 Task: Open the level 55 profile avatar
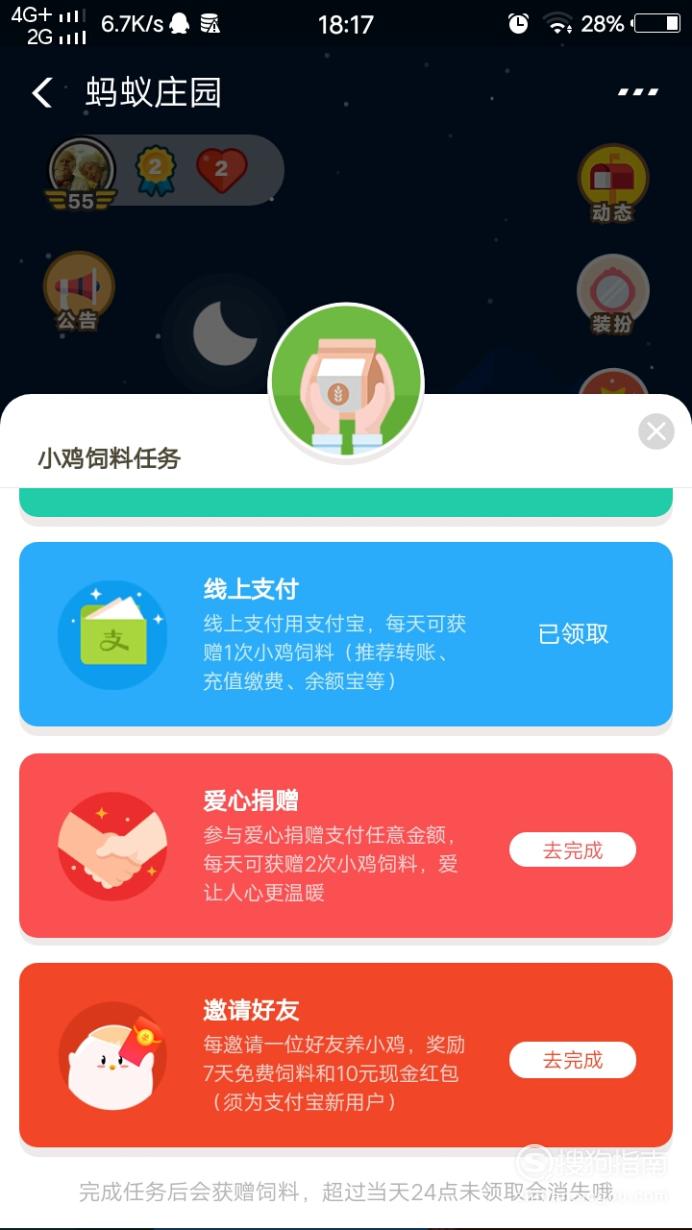pyautogui.click(x=81, y=173)
